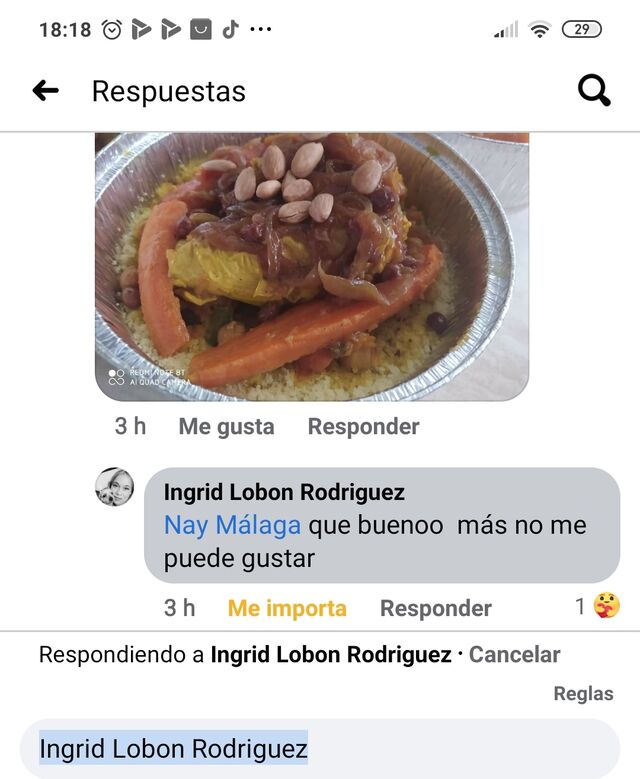Screen dimensions: 640x779
Task: Open the Nay Málaga mention link
Action: pos(232,525)
